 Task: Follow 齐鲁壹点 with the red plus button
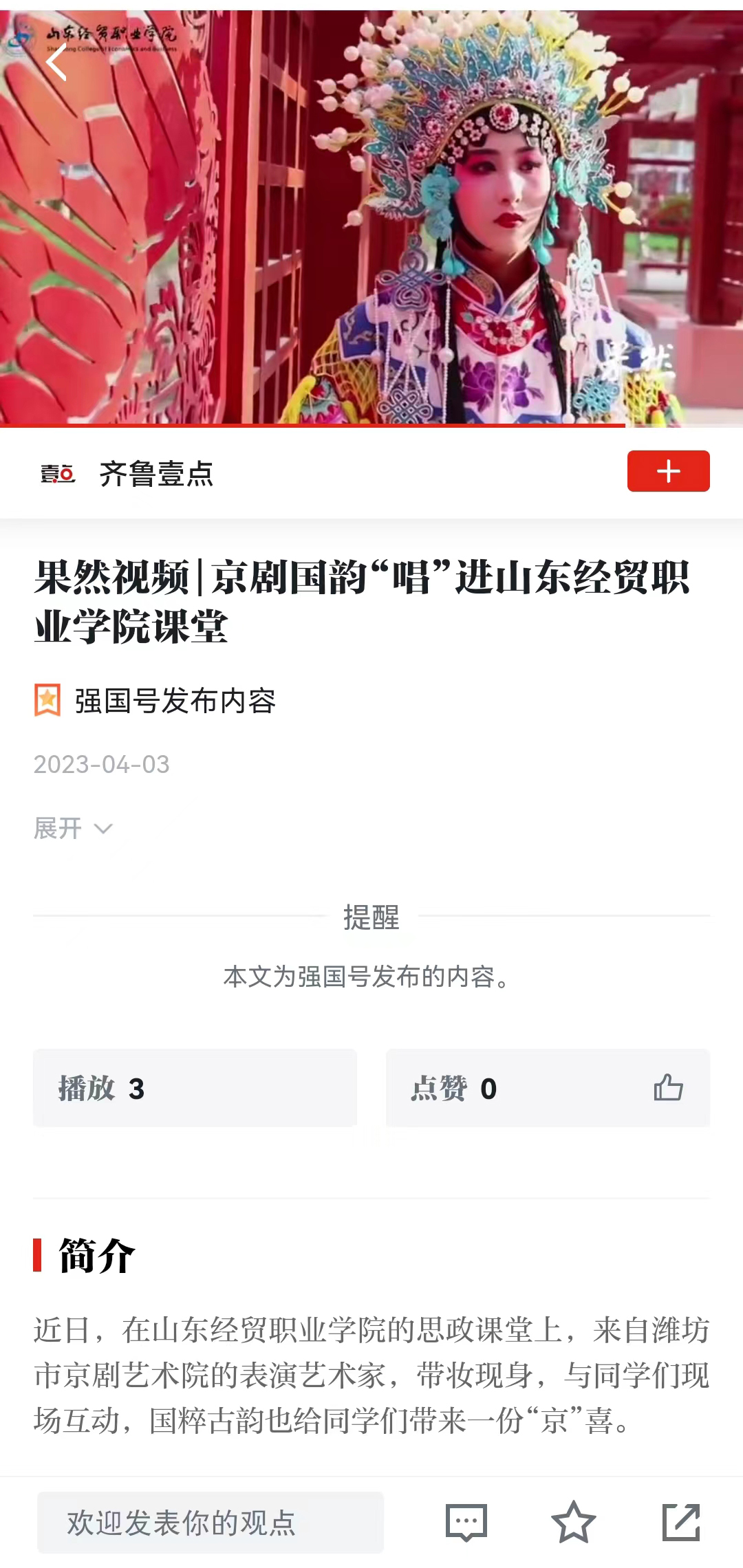point(668,471)
